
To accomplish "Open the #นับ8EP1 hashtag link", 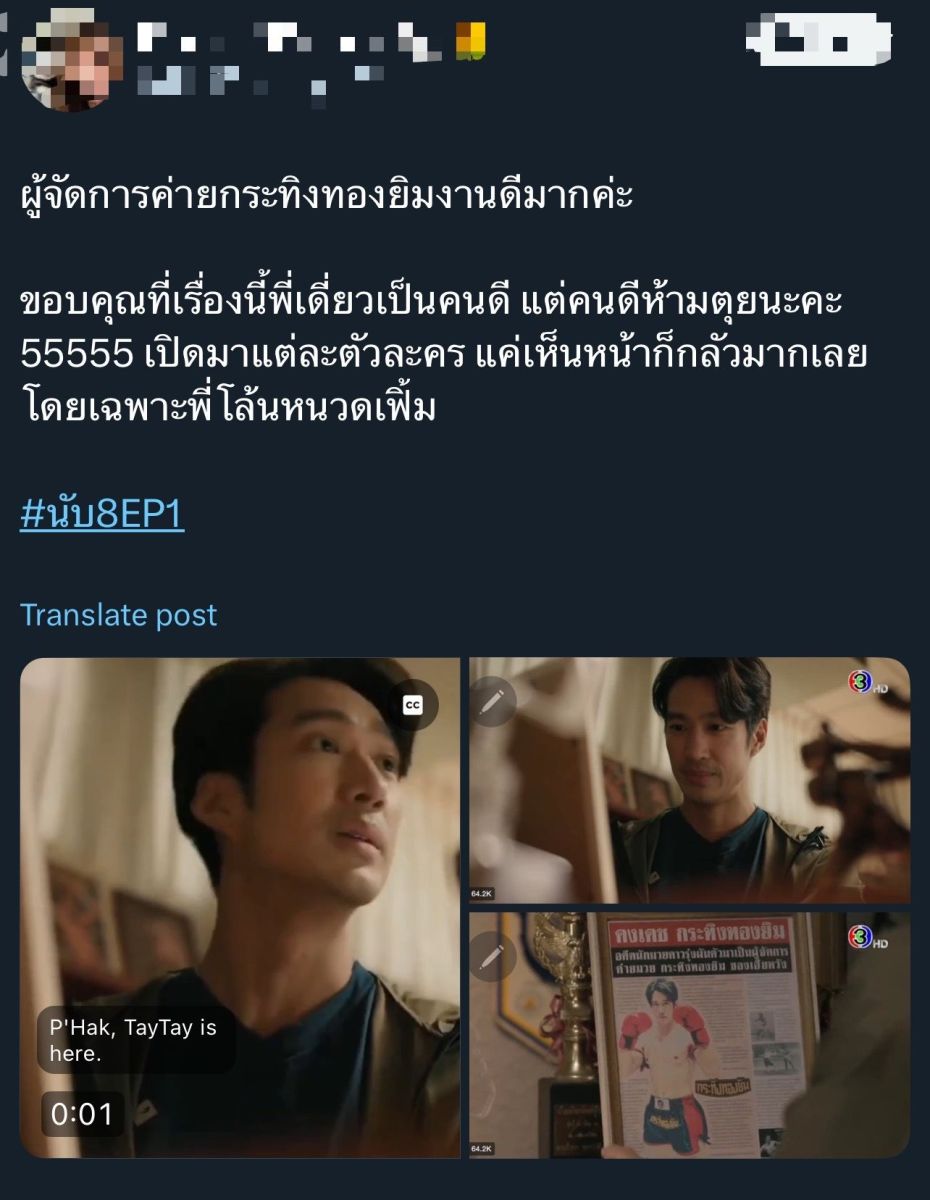I will 102,514.
